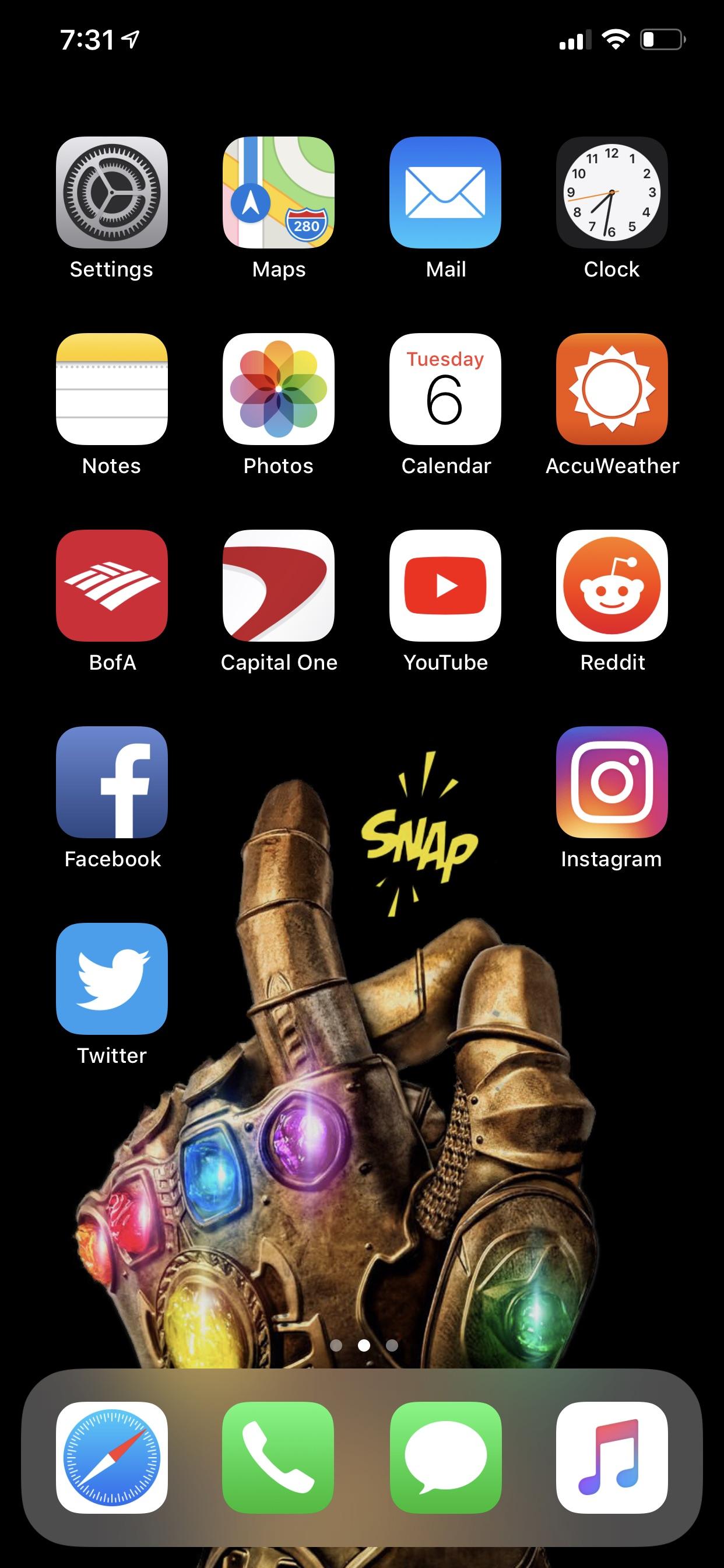This screenshot has width=724, height=1568.
Task: Launch Music from the dock
Action: (612, 1458)
